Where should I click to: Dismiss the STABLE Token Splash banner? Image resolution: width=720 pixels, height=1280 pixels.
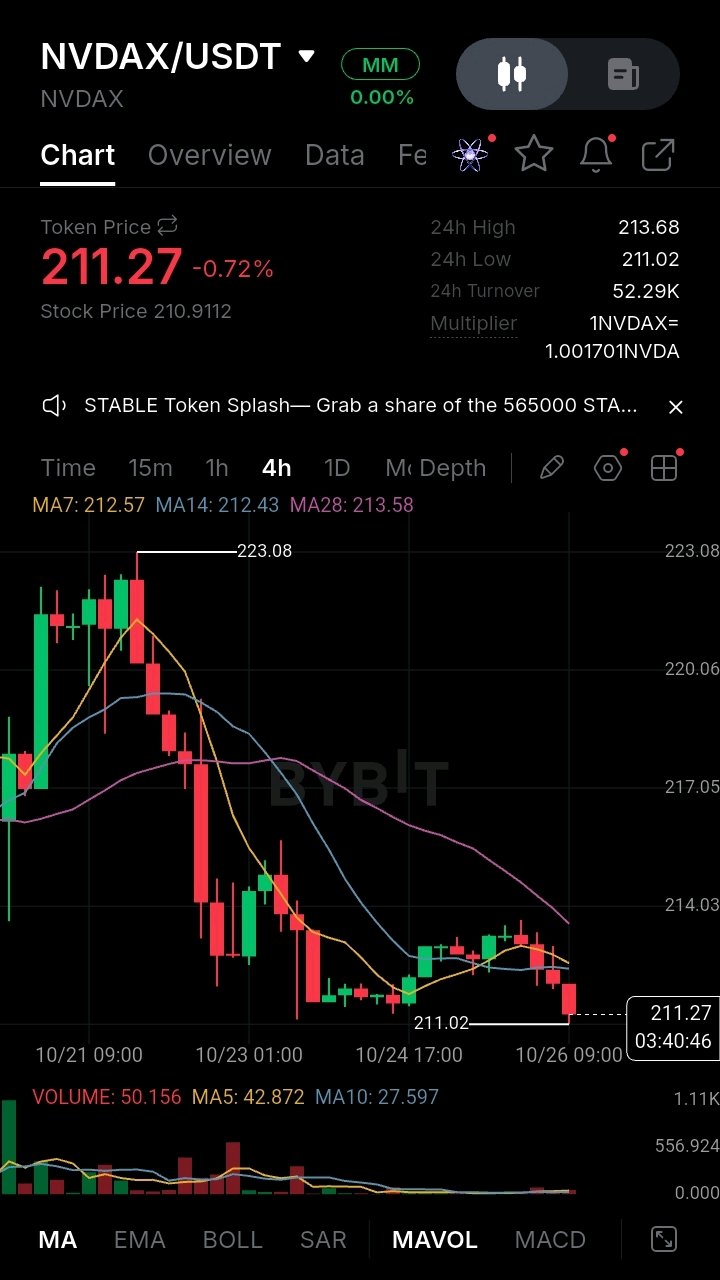click(676, 406)
